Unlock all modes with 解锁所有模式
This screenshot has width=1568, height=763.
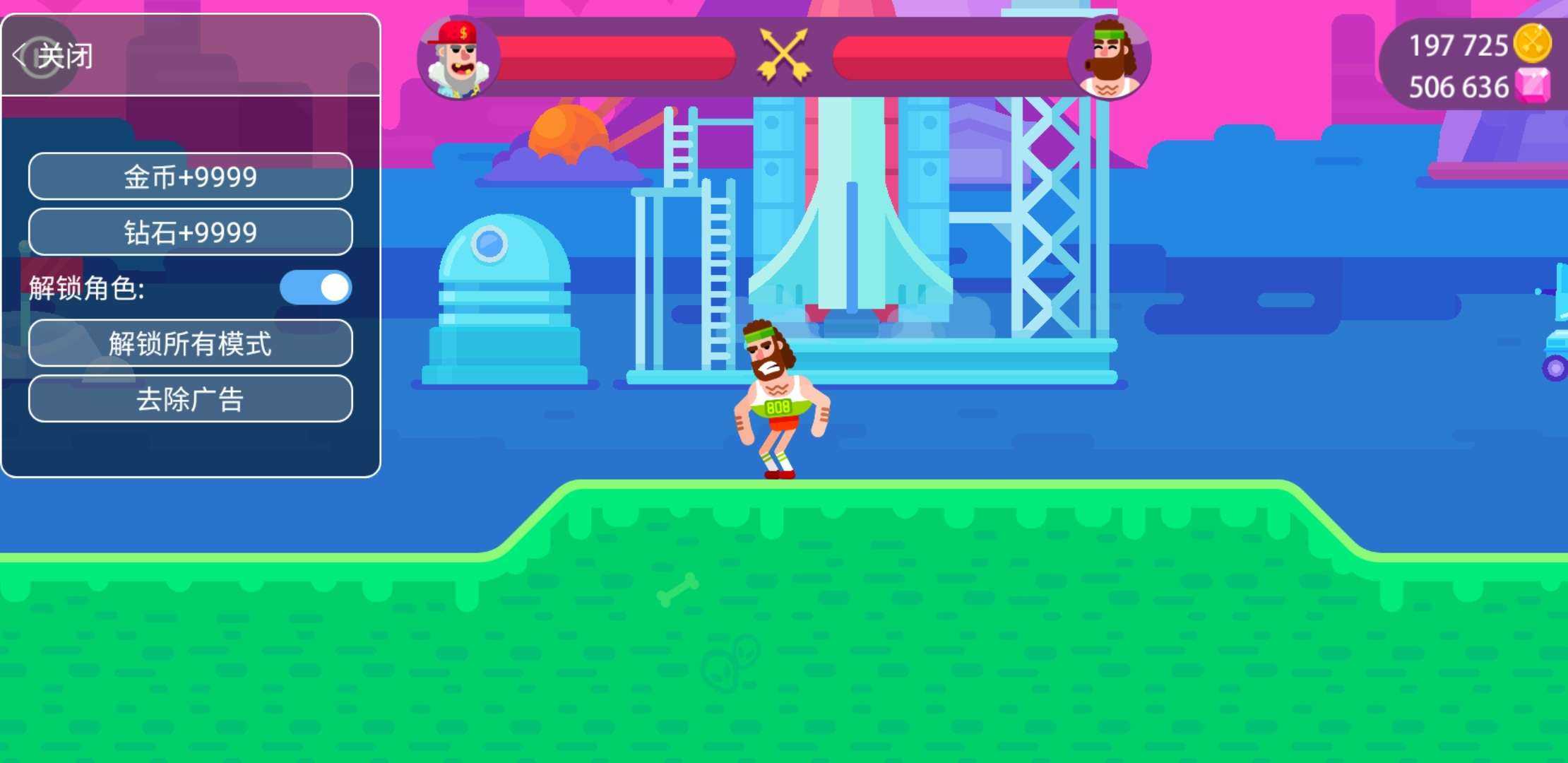(190, 343)
